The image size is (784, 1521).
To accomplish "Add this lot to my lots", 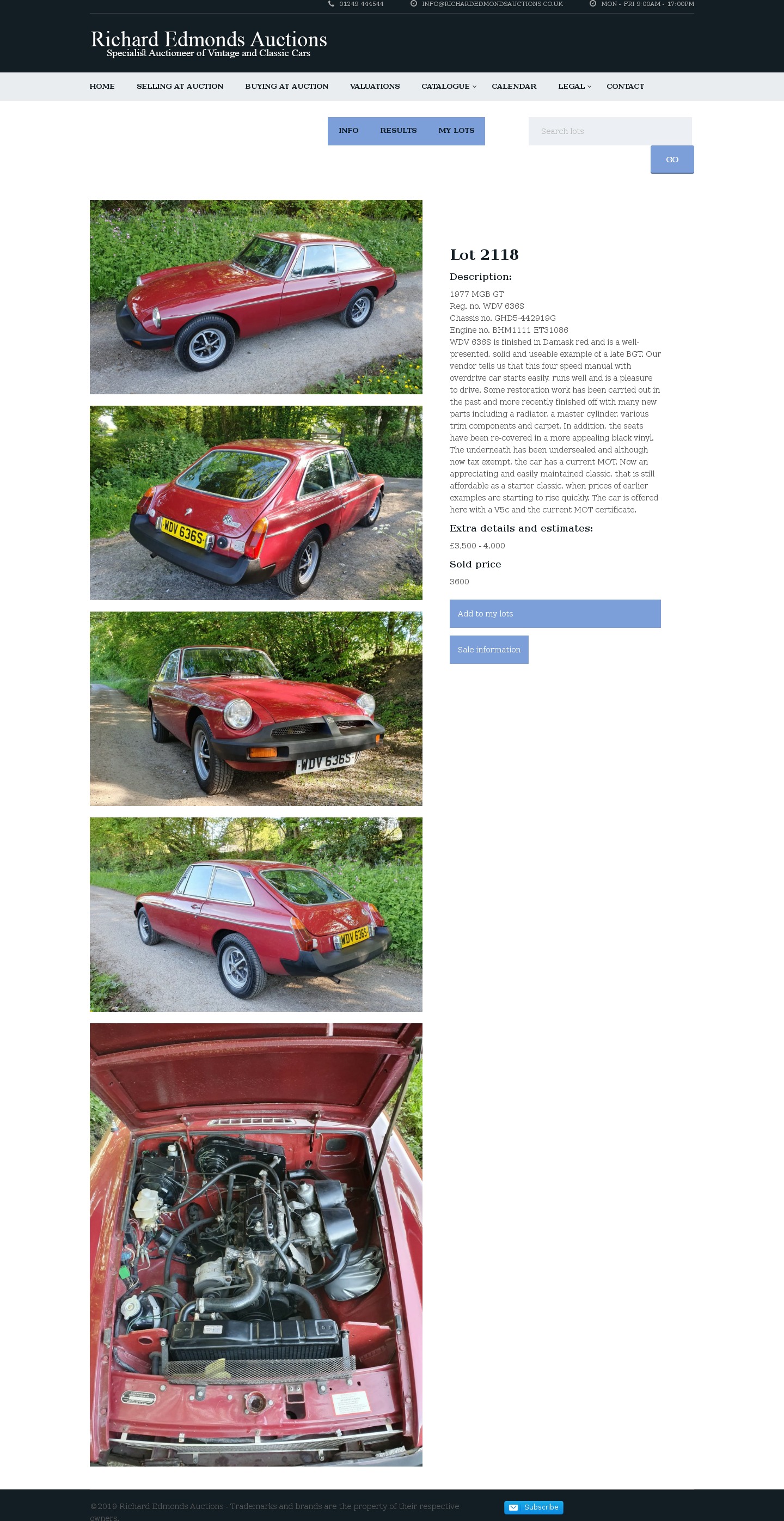I will (x=554, y=614).
